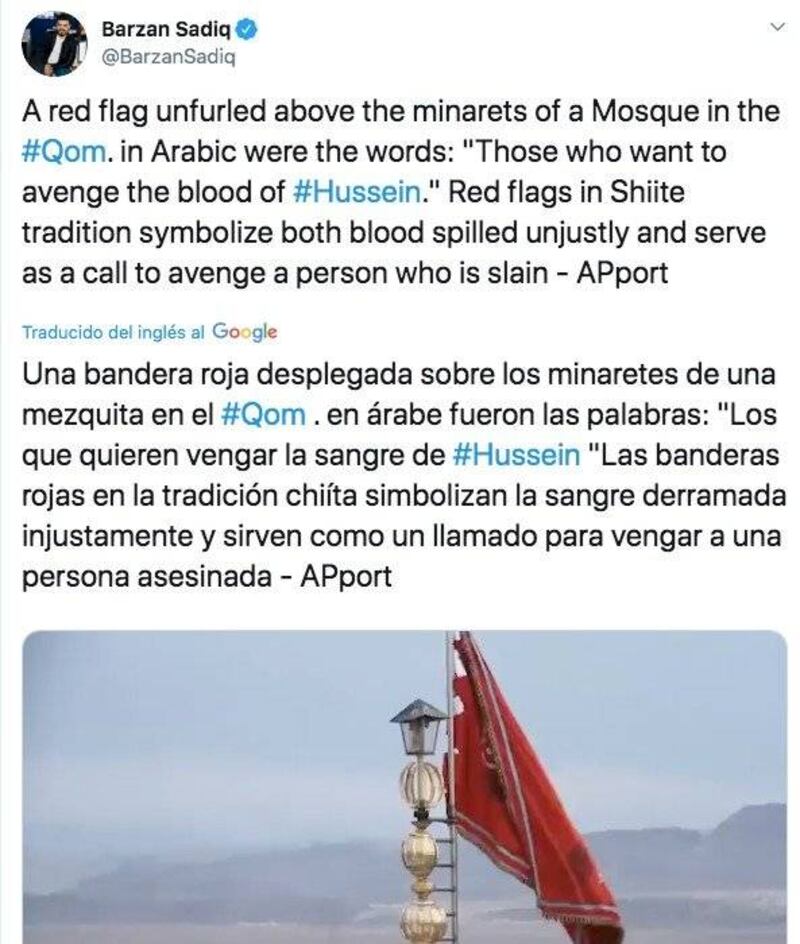
Task: Open the tweet options chevron menu
Action: 775,28
